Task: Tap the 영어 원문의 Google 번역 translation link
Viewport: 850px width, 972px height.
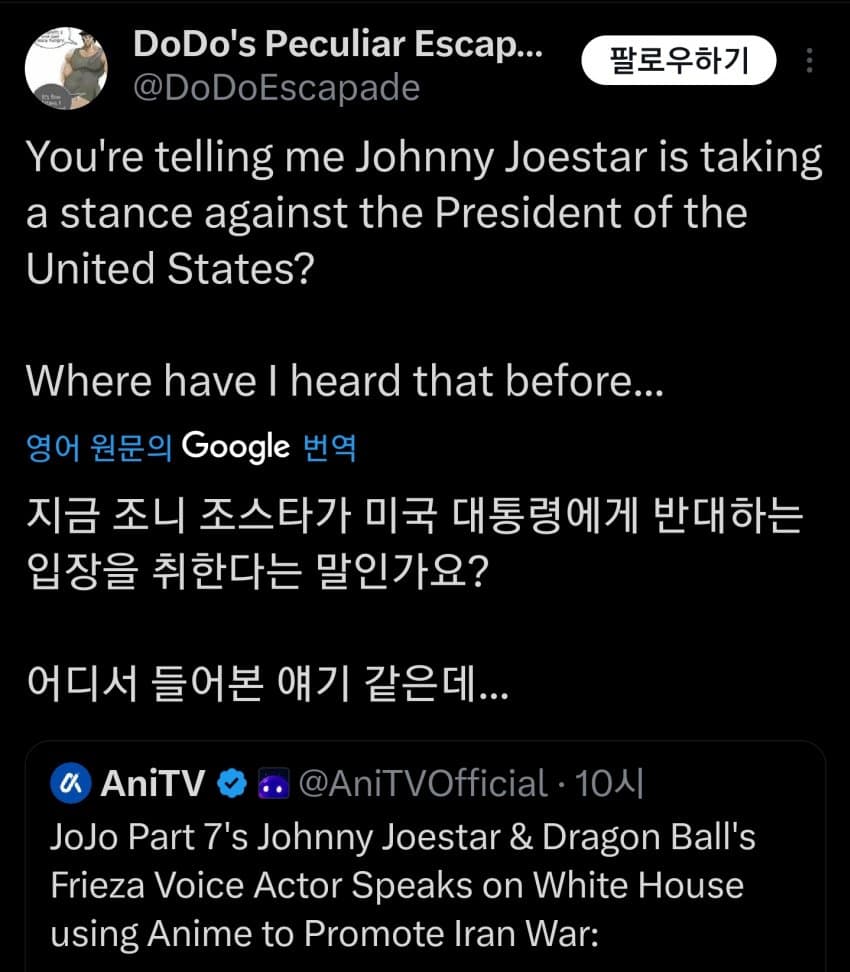Action: (191, 448)
